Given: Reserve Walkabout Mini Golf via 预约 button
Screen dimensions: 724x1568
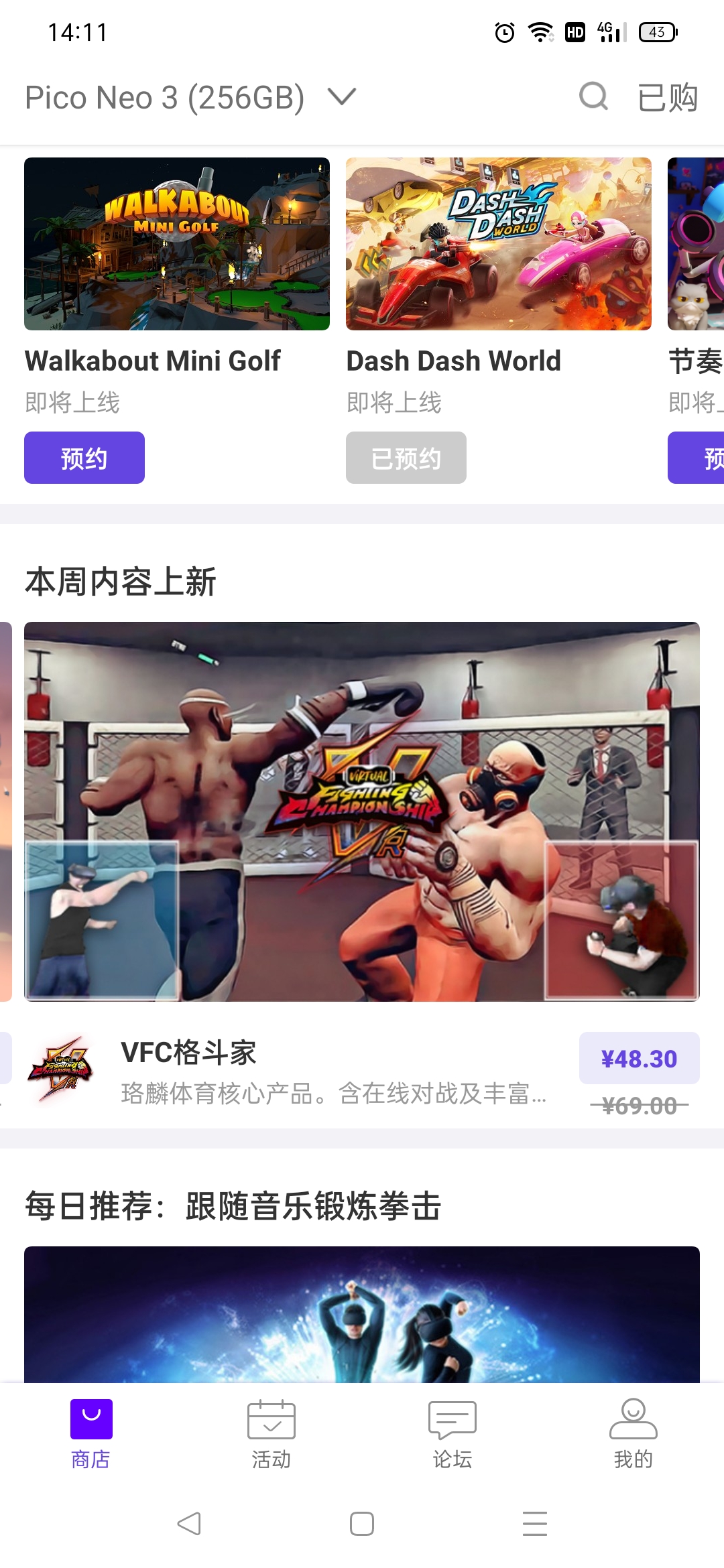Looking at the screenshot, I should [84, 457].
